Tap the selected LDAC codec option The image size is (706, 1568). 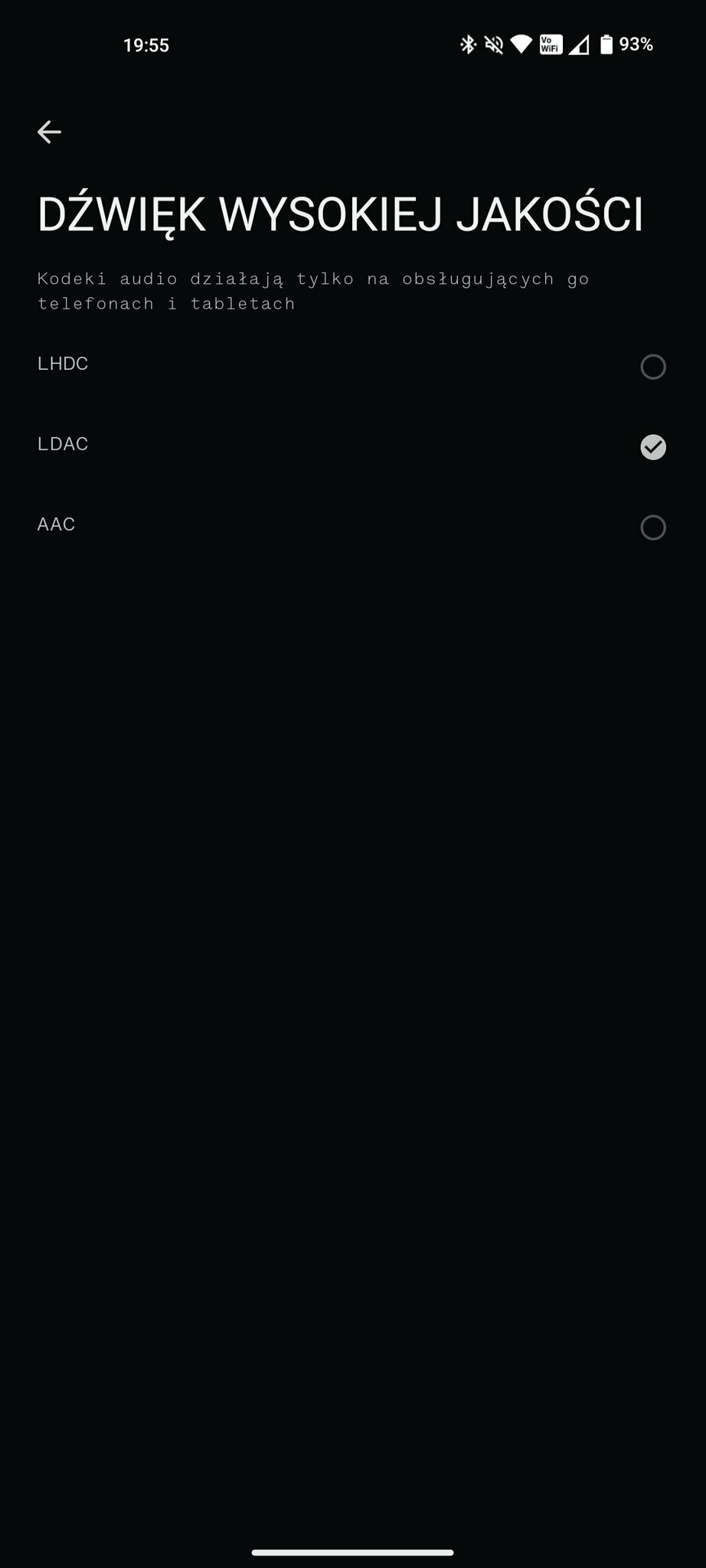(353, 446)
